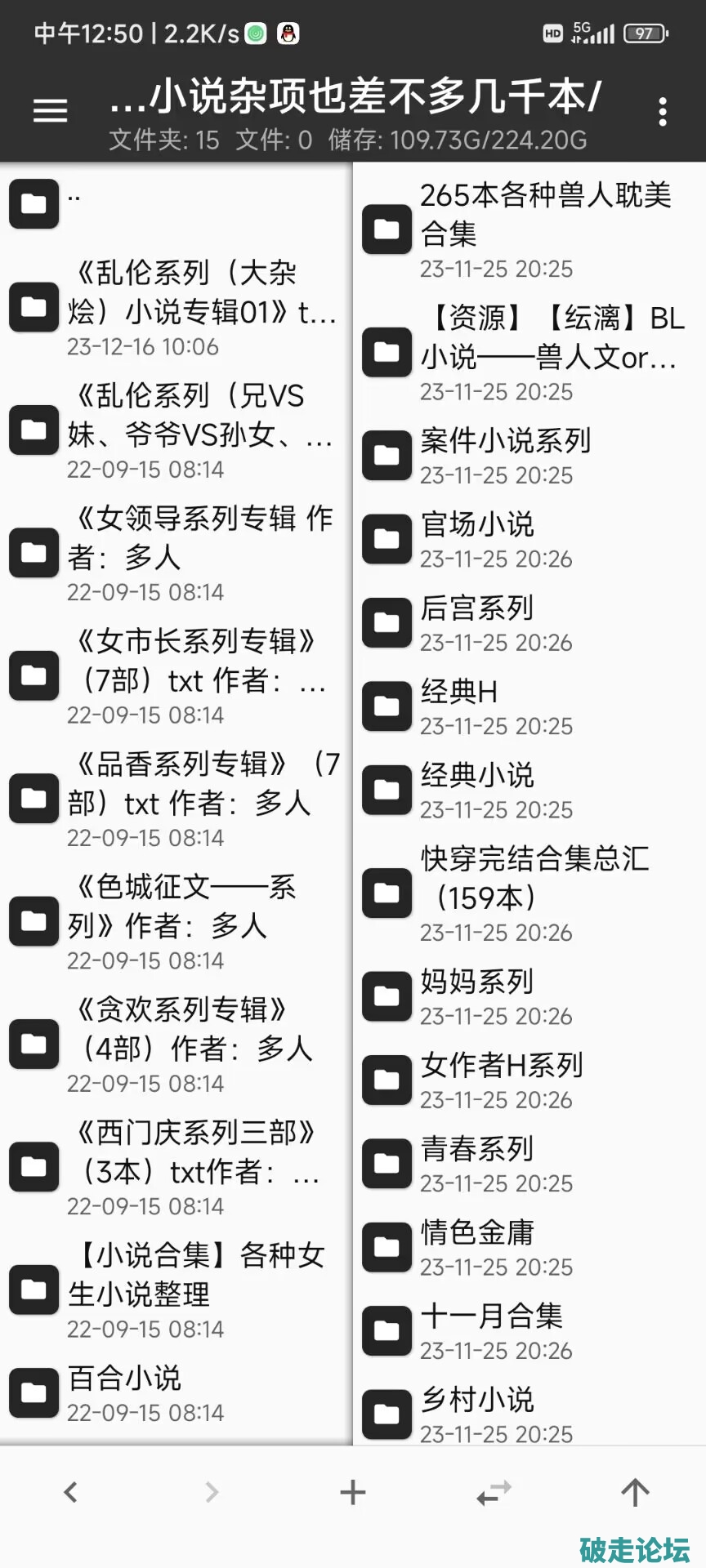Open the navigation drawer menu

[x=49, y=110]
